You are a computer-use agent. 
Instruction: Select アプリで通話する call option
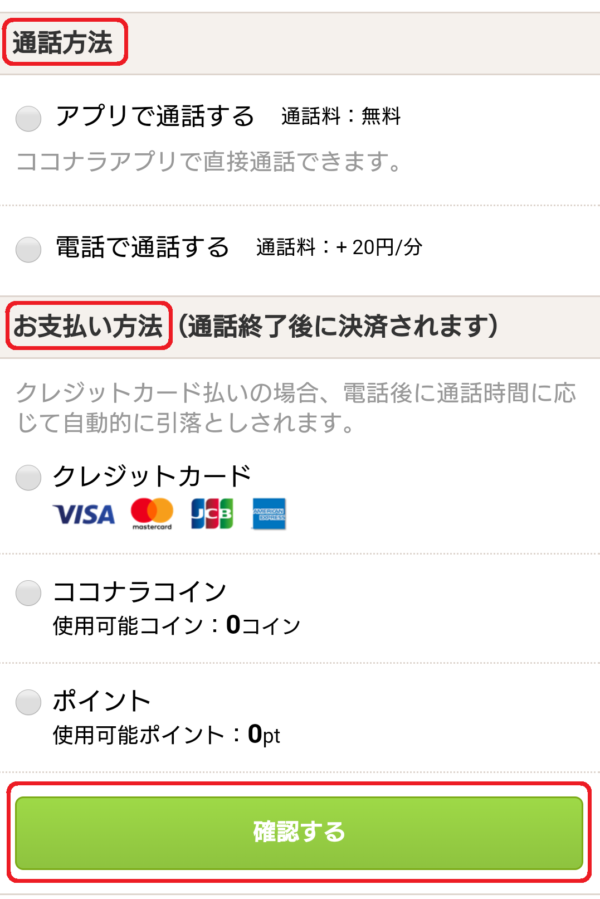pos(29,119)
